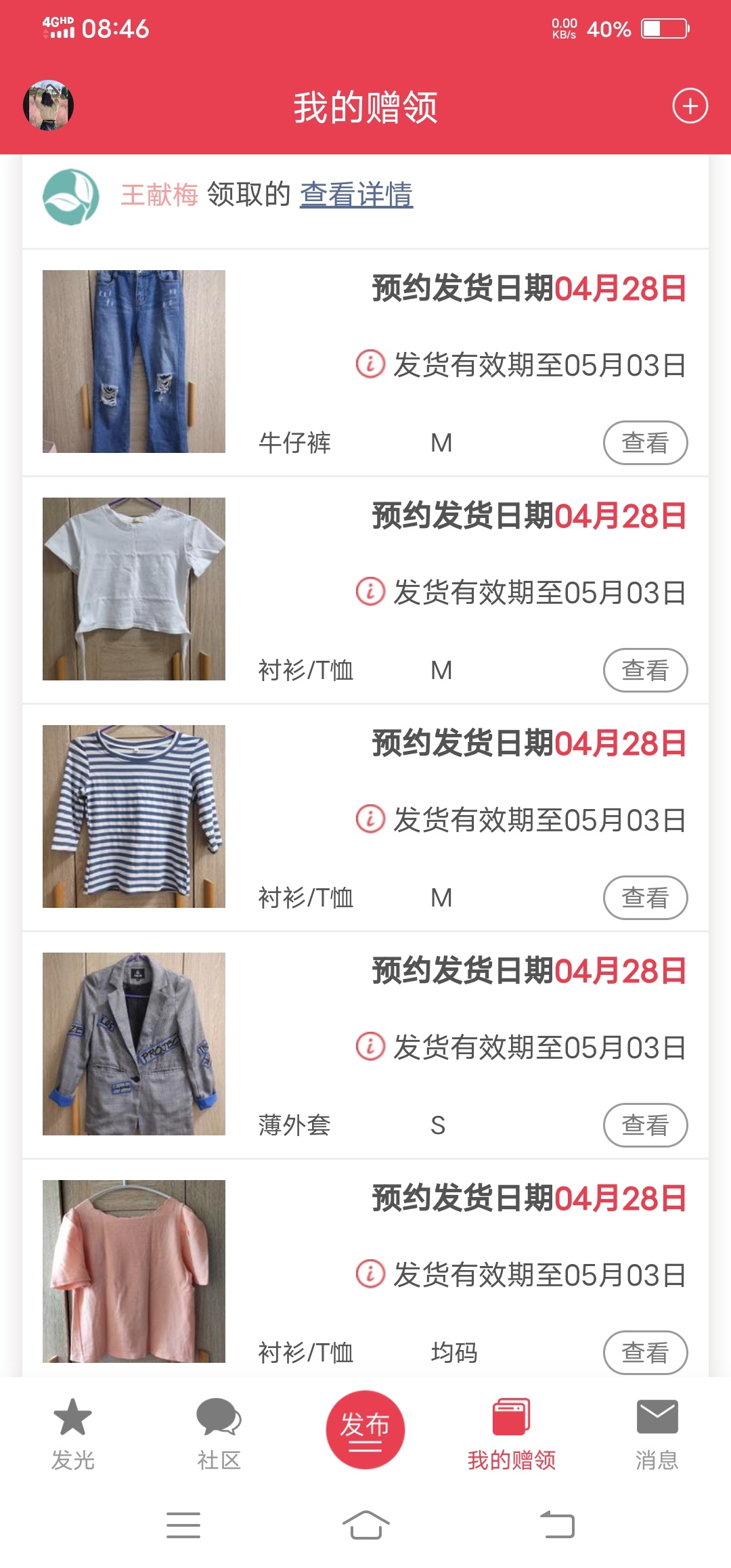Go to the system home screen
This screenshot has width=731, height=1568.
(x=365, y=1525)
